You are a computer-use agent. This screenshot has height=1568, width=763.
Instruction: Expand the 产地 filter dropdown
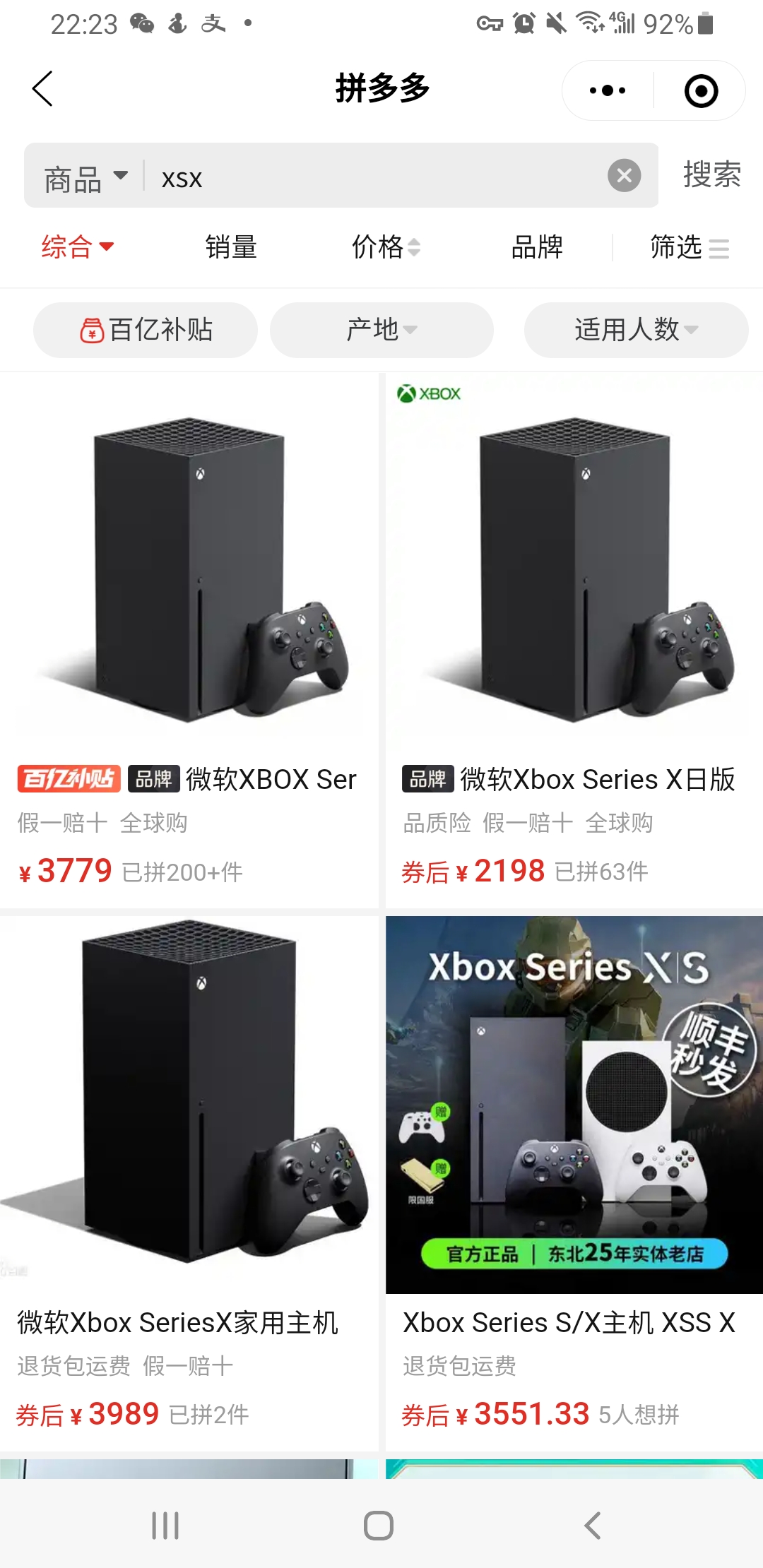coord(381,329)
